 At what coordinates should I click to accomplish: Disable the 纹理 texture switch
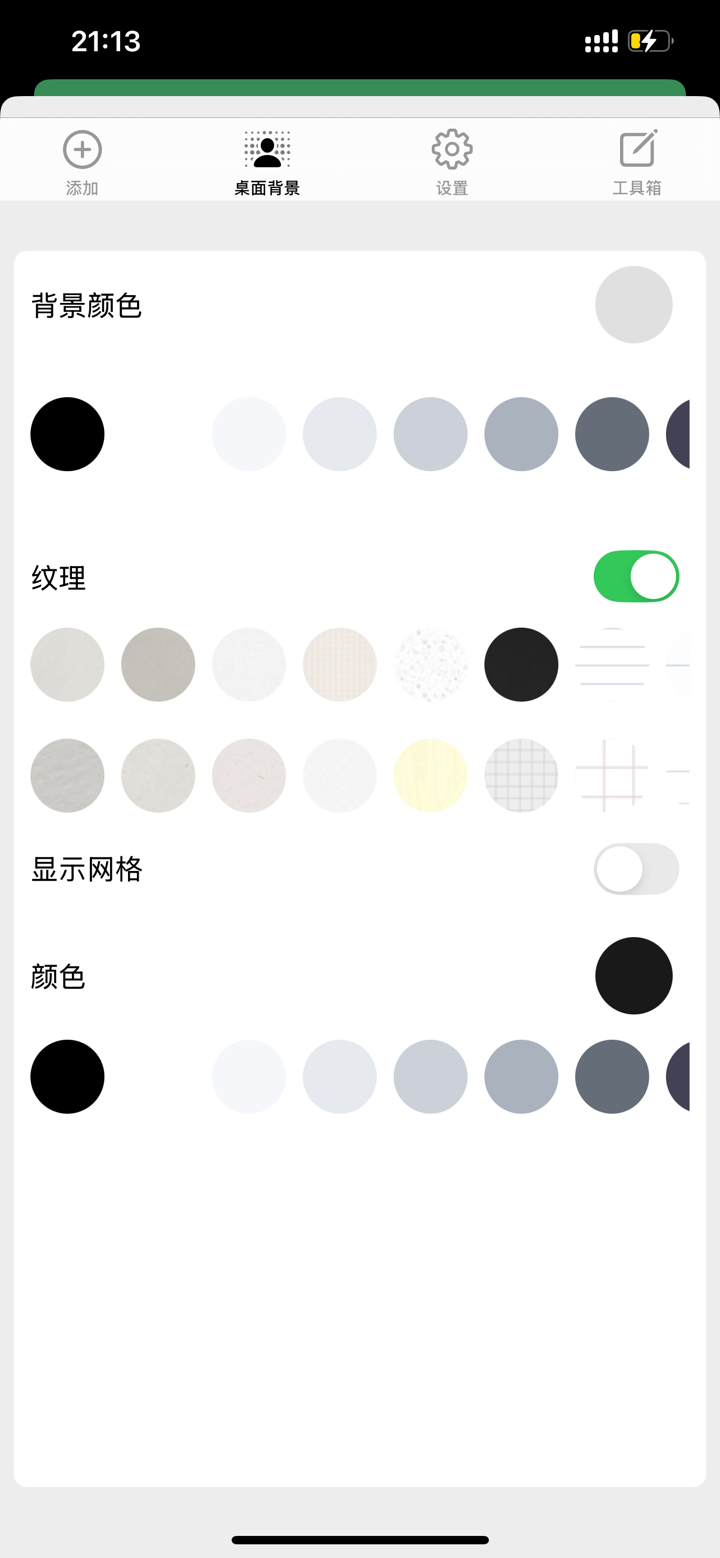(636, 576)
